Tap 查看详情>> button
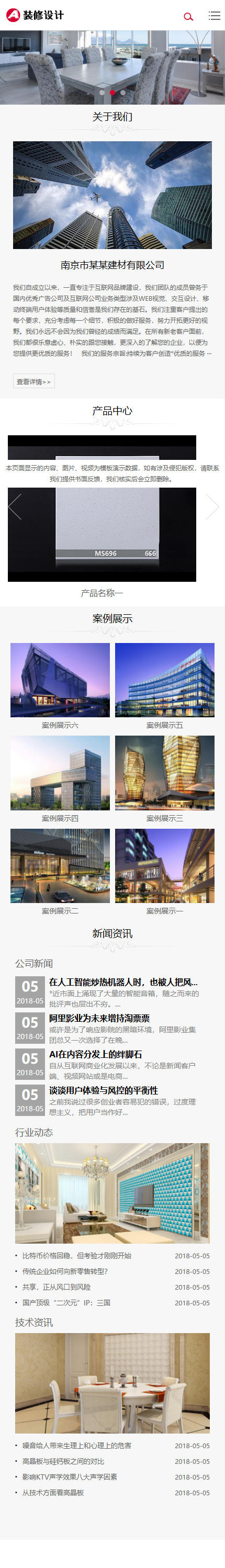This screenshot has width=225, height=1568. click(33, 381)
